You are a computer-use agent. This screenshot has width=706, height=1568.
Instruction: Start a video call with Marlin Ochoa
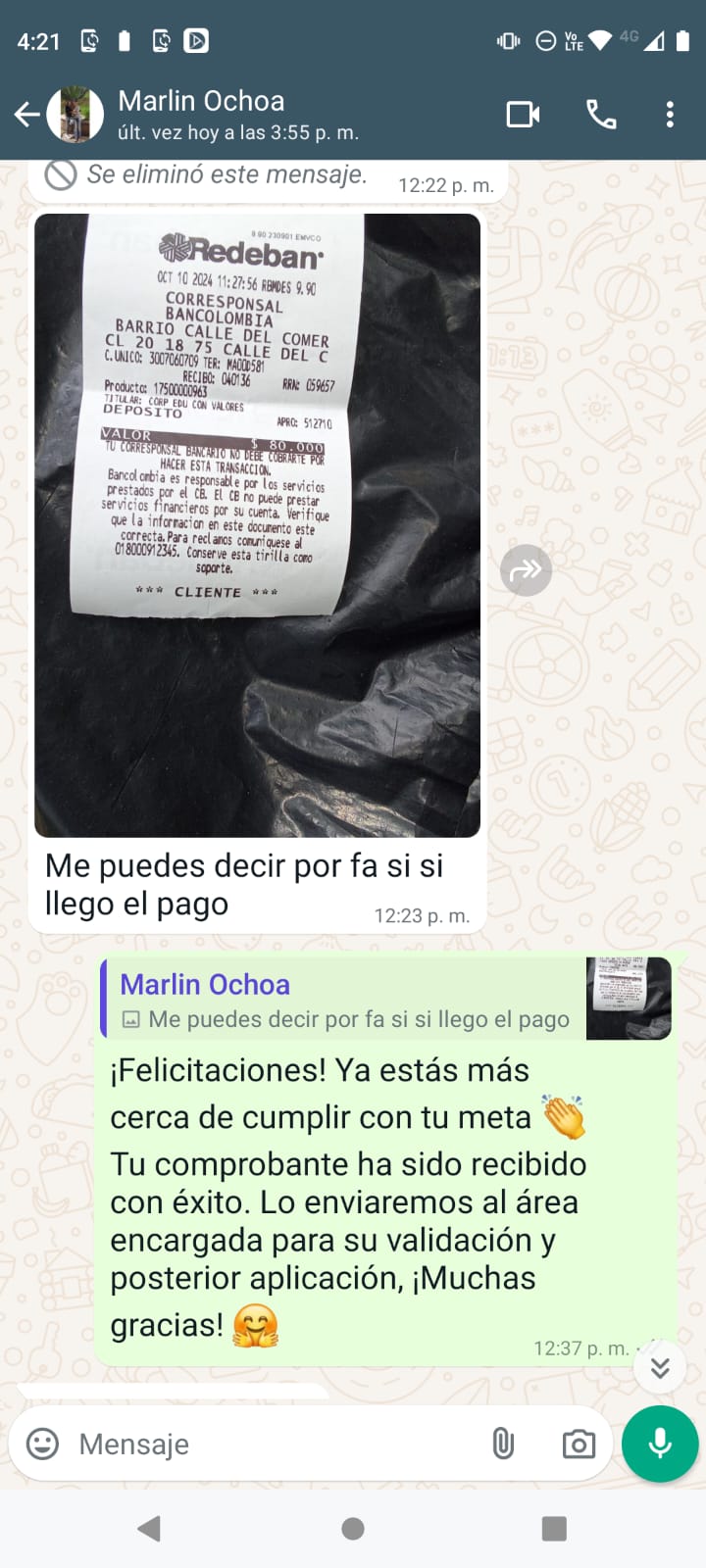point(523,115)
